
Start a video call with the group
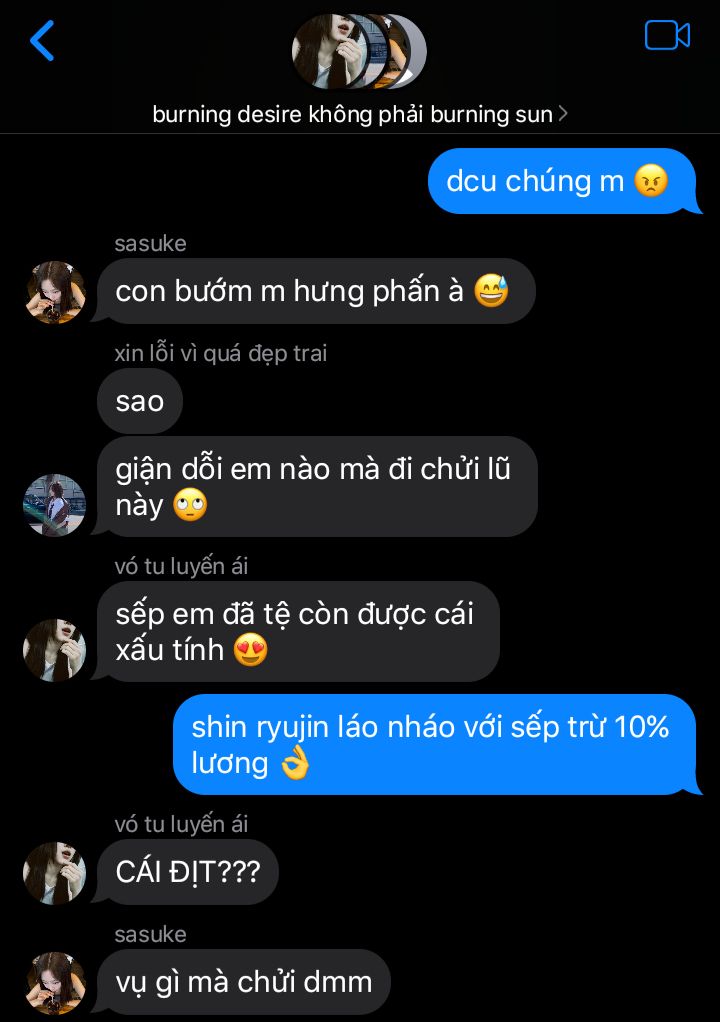[x=667, y=36]
